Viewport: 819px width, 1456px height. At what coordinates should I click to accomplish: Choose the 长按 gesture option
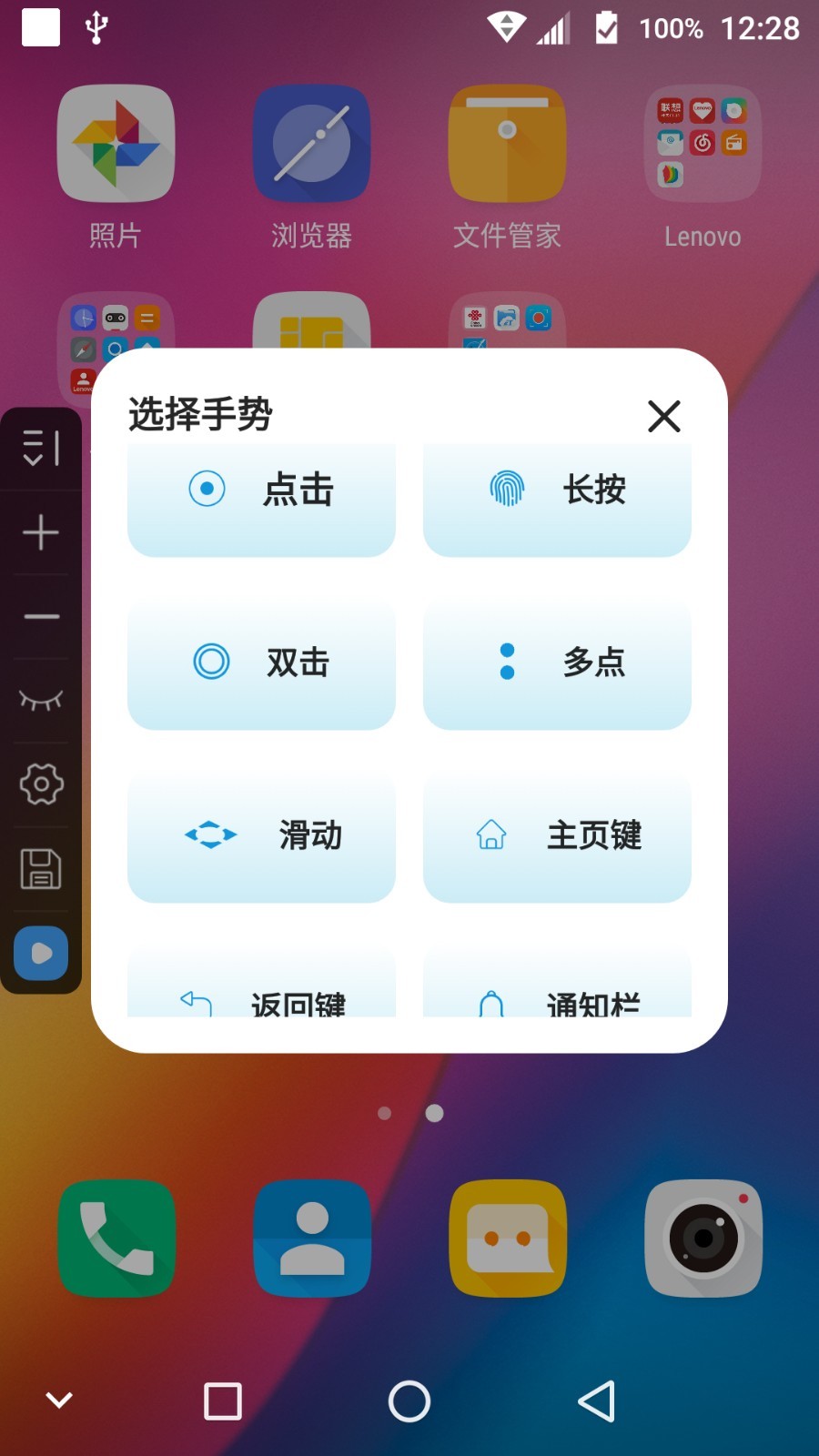[557, 496]
